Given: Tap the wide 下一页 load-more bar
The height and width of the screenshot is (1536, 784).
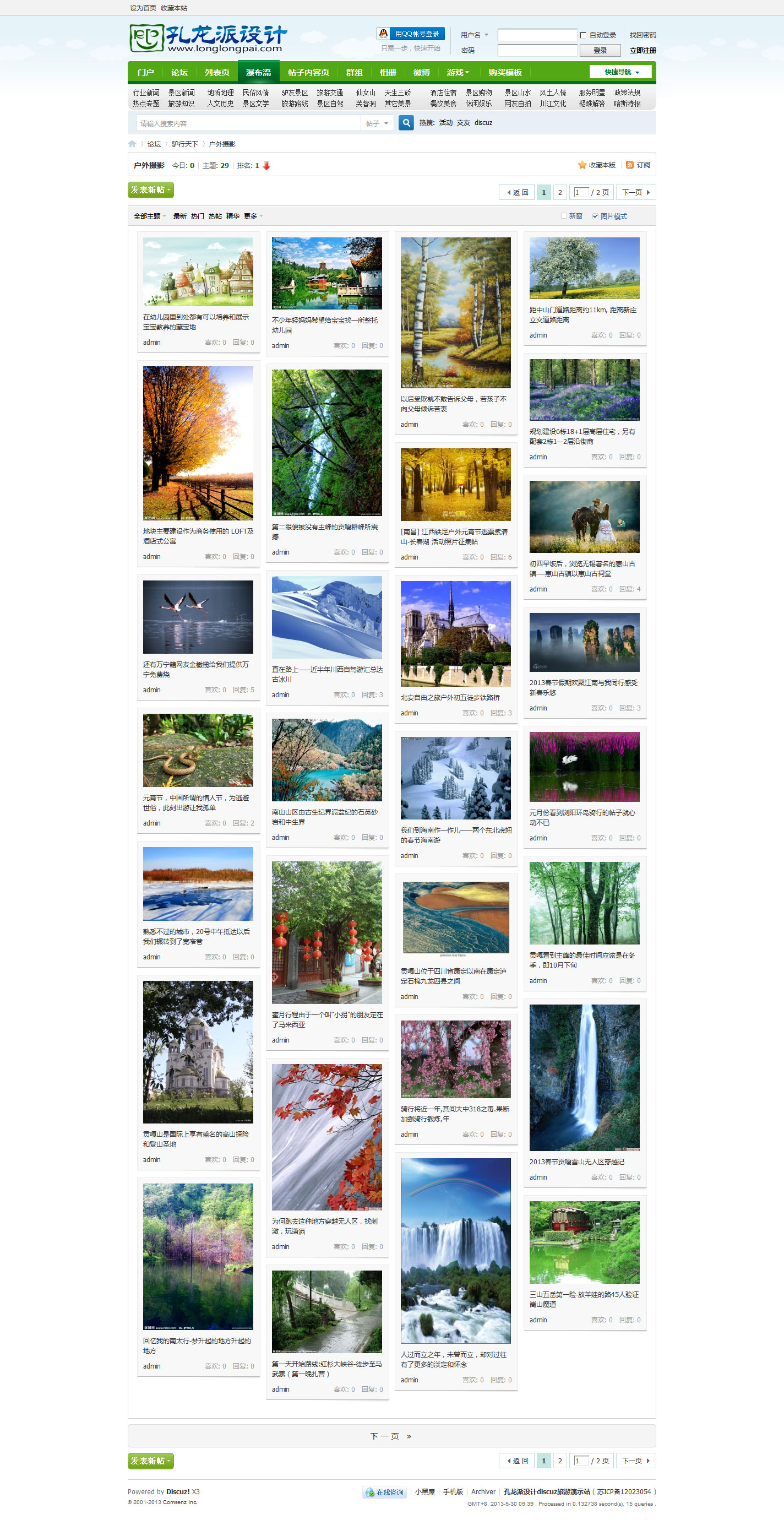Looking at the screenshot, I should 391,1436.
